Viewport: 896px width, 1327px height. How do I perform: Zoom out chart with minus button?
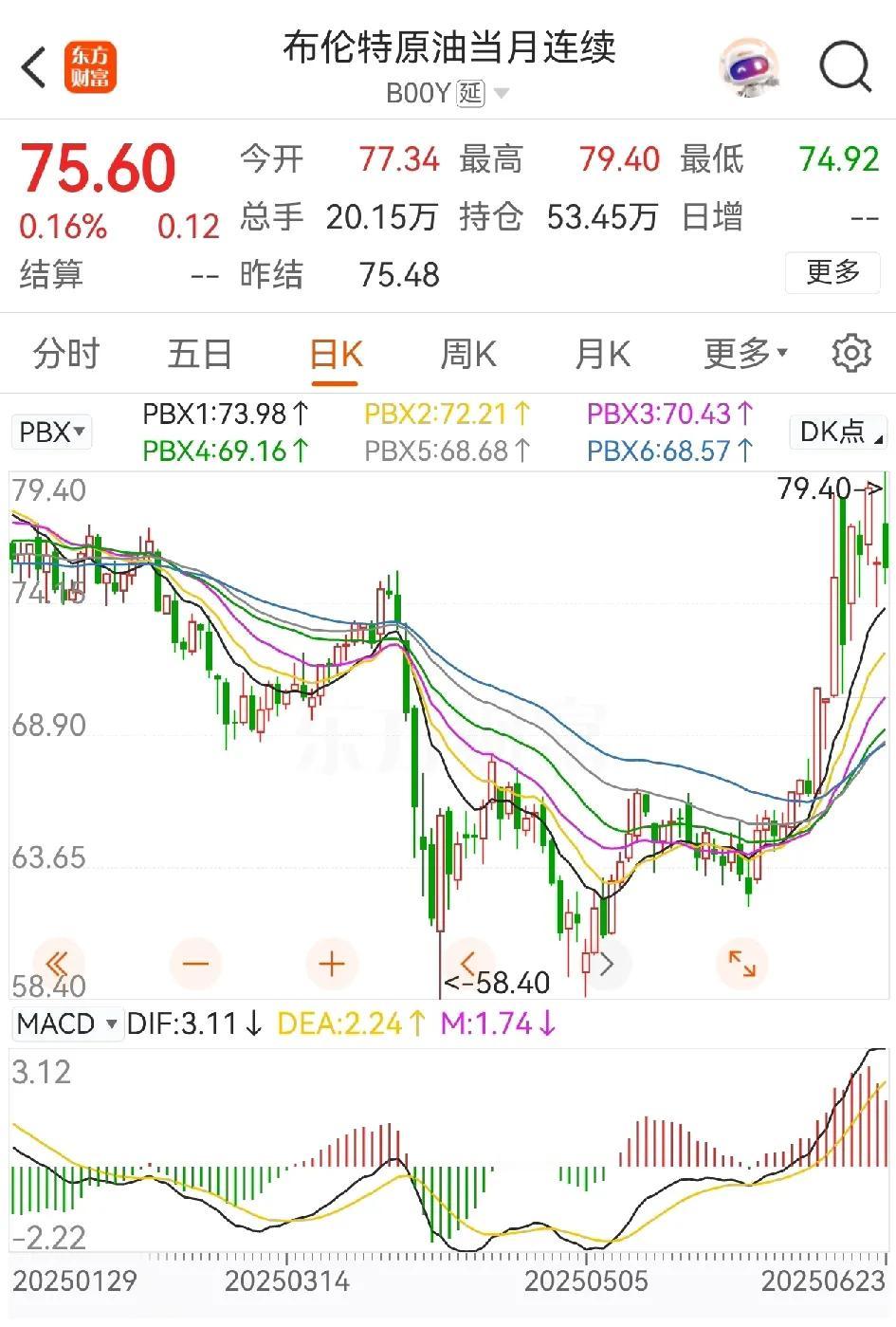pos(195,965)
